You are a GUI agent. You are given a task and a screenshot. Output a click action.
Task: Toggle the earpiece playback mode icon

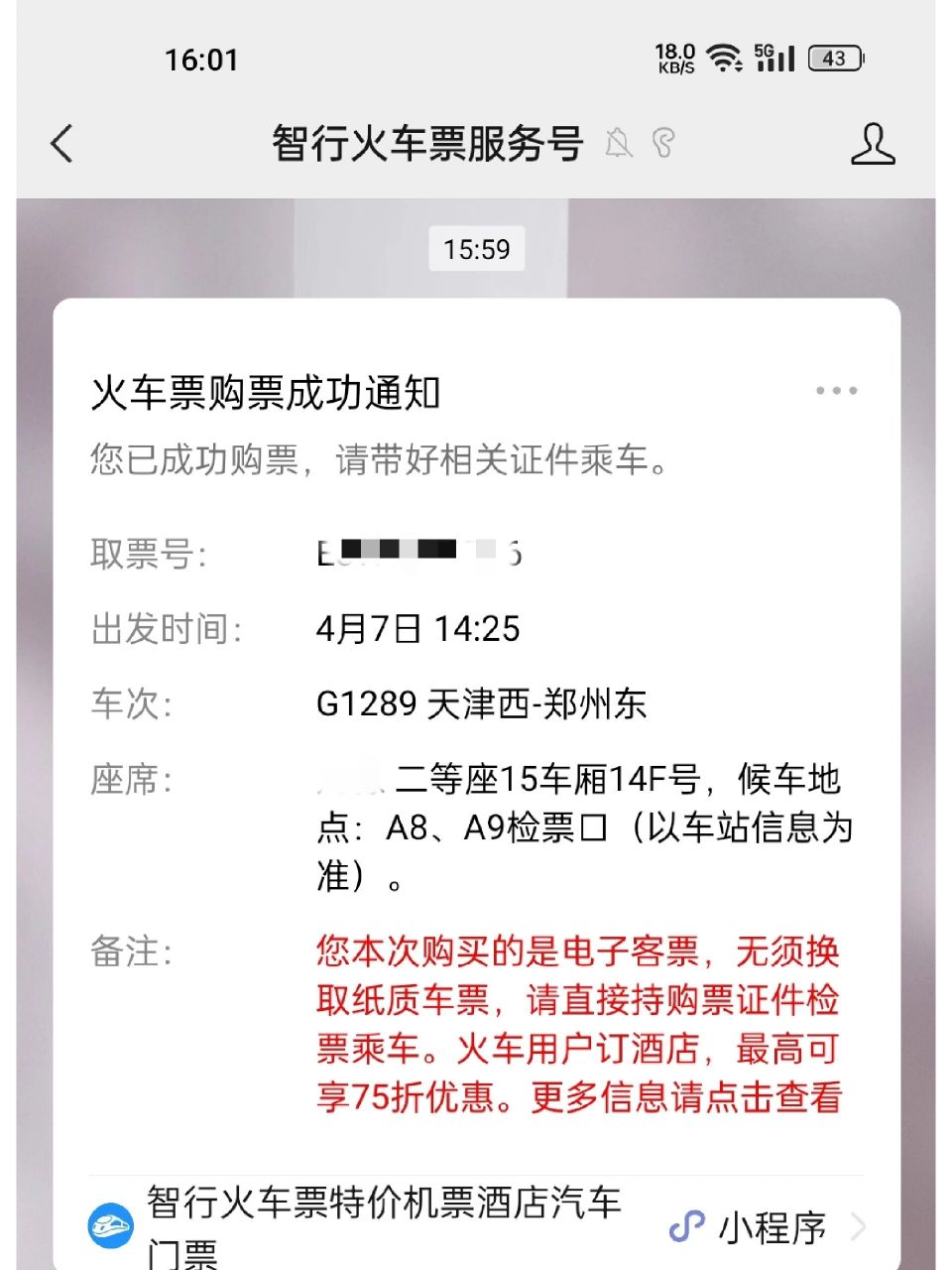click(x=662, y=145)
